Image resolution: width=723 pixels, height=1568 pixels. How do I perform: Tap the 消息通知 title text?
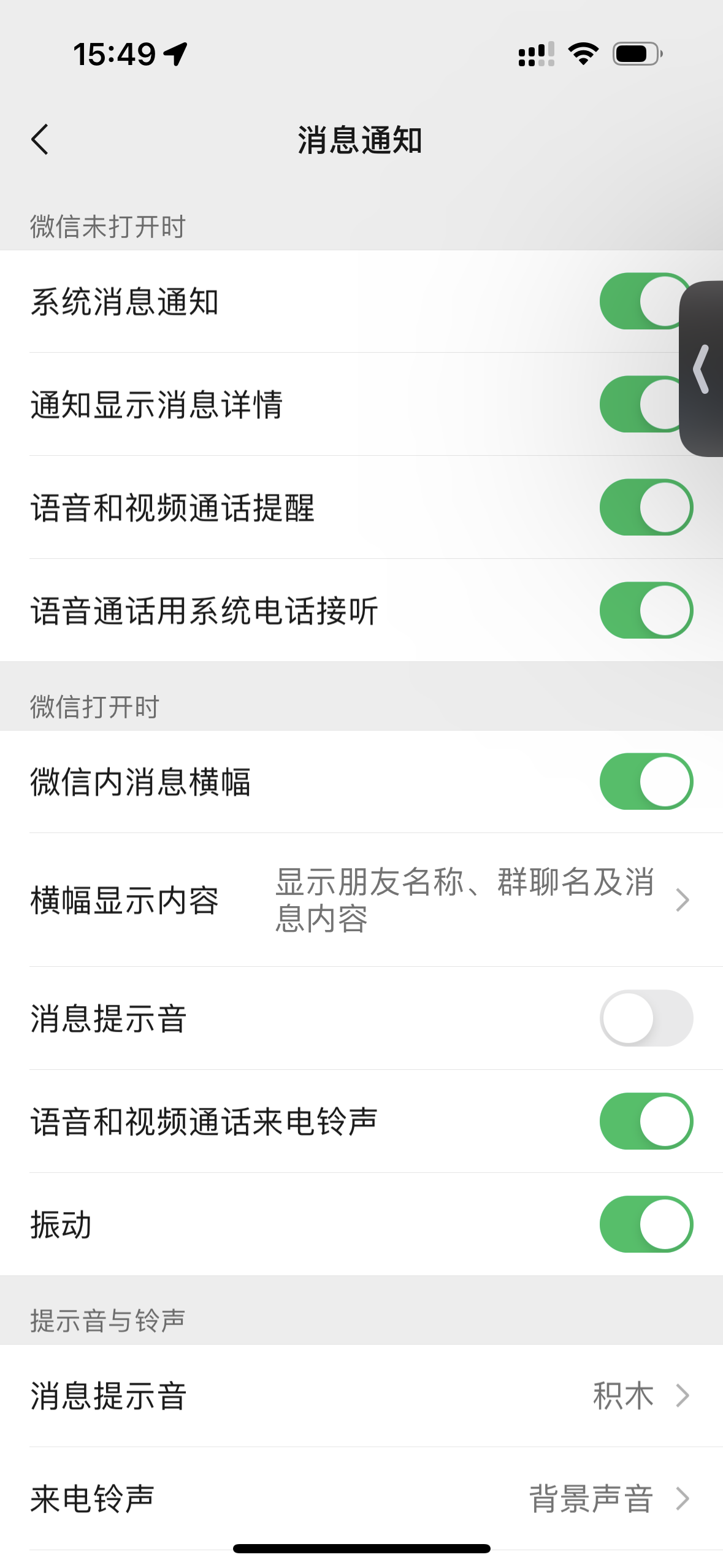tap(361, 140)
